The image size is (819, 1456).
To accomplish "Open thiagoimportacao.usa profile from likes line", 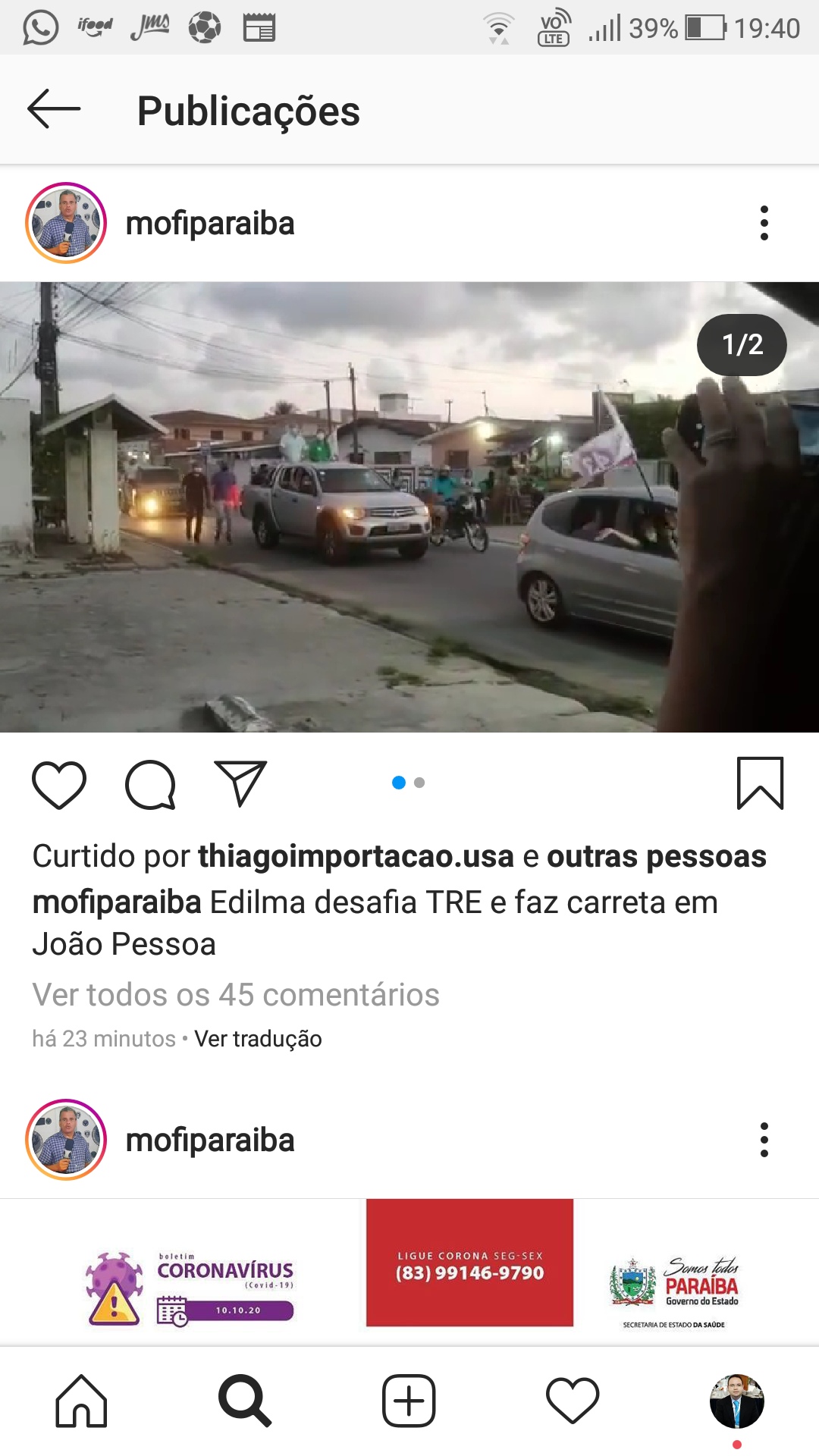I will click(x=356, y=856).
